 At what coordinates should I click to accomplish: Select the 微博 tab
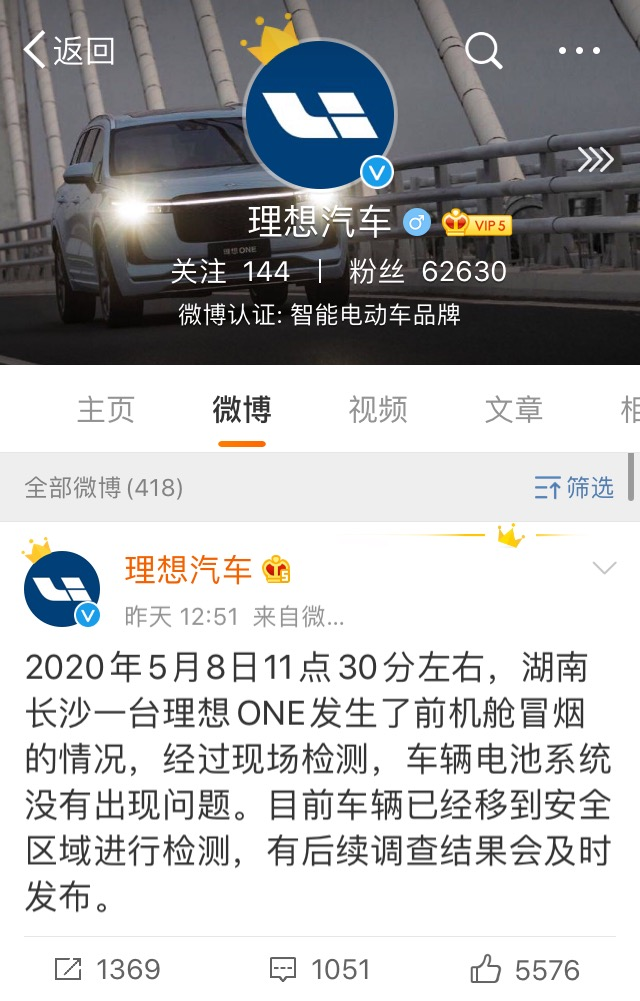click(241, 409)
